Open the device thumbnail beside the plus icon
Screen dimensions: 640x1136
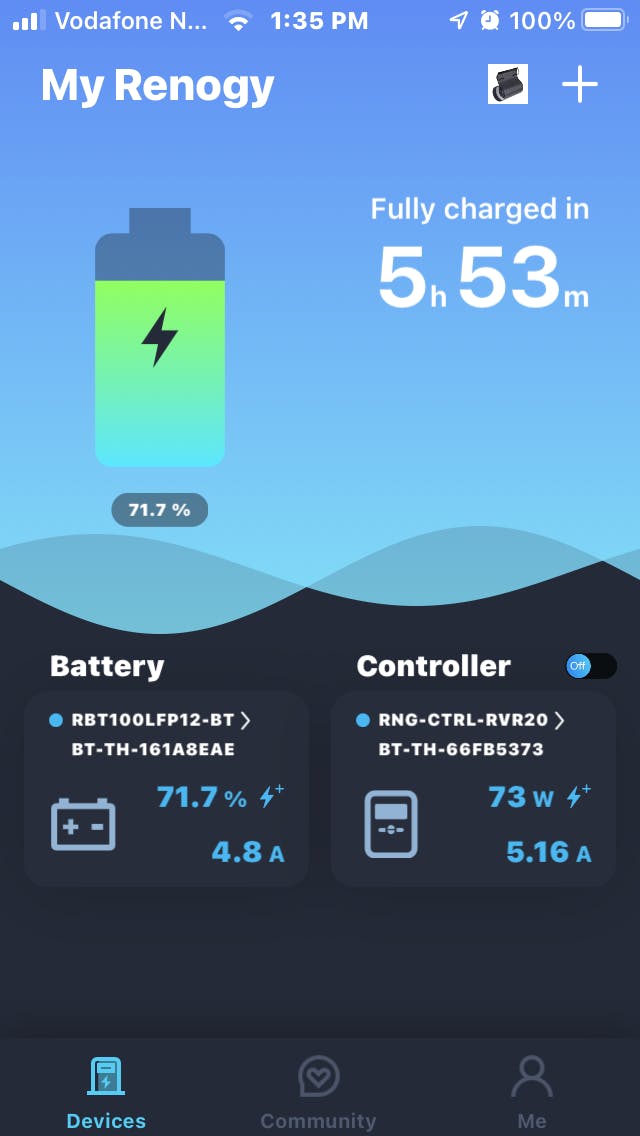pyautogui.click(x=508, y=85)
